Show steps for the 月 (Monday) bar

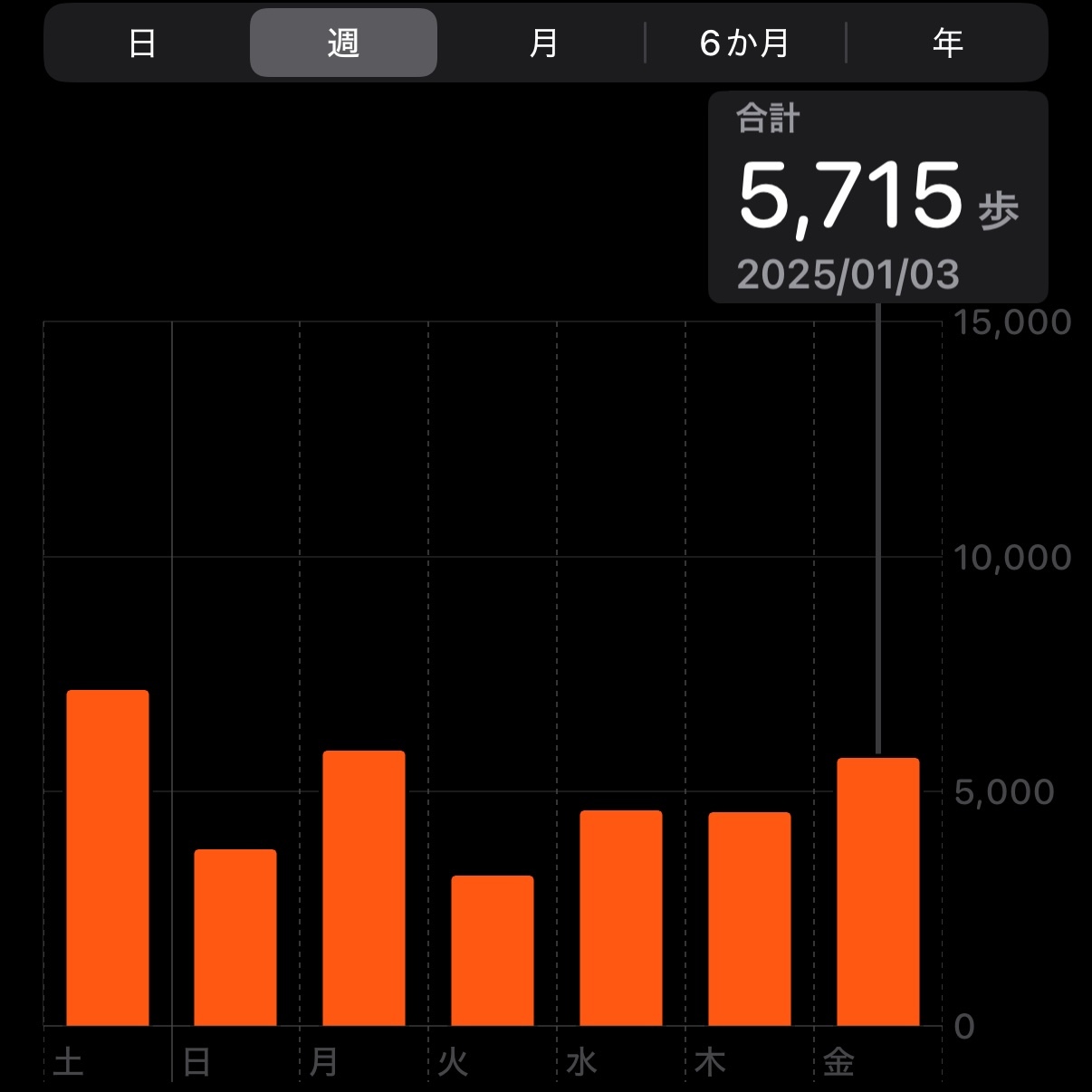364,887
